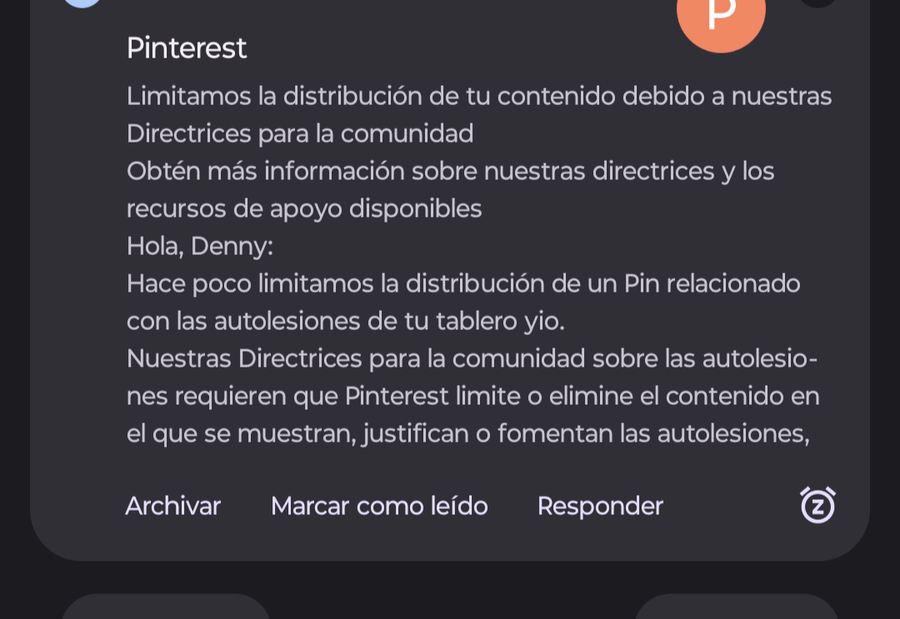Archive the Pinterest email notification
The height and width of the screenshot is (619, 900).
click(x=173, y=506)
